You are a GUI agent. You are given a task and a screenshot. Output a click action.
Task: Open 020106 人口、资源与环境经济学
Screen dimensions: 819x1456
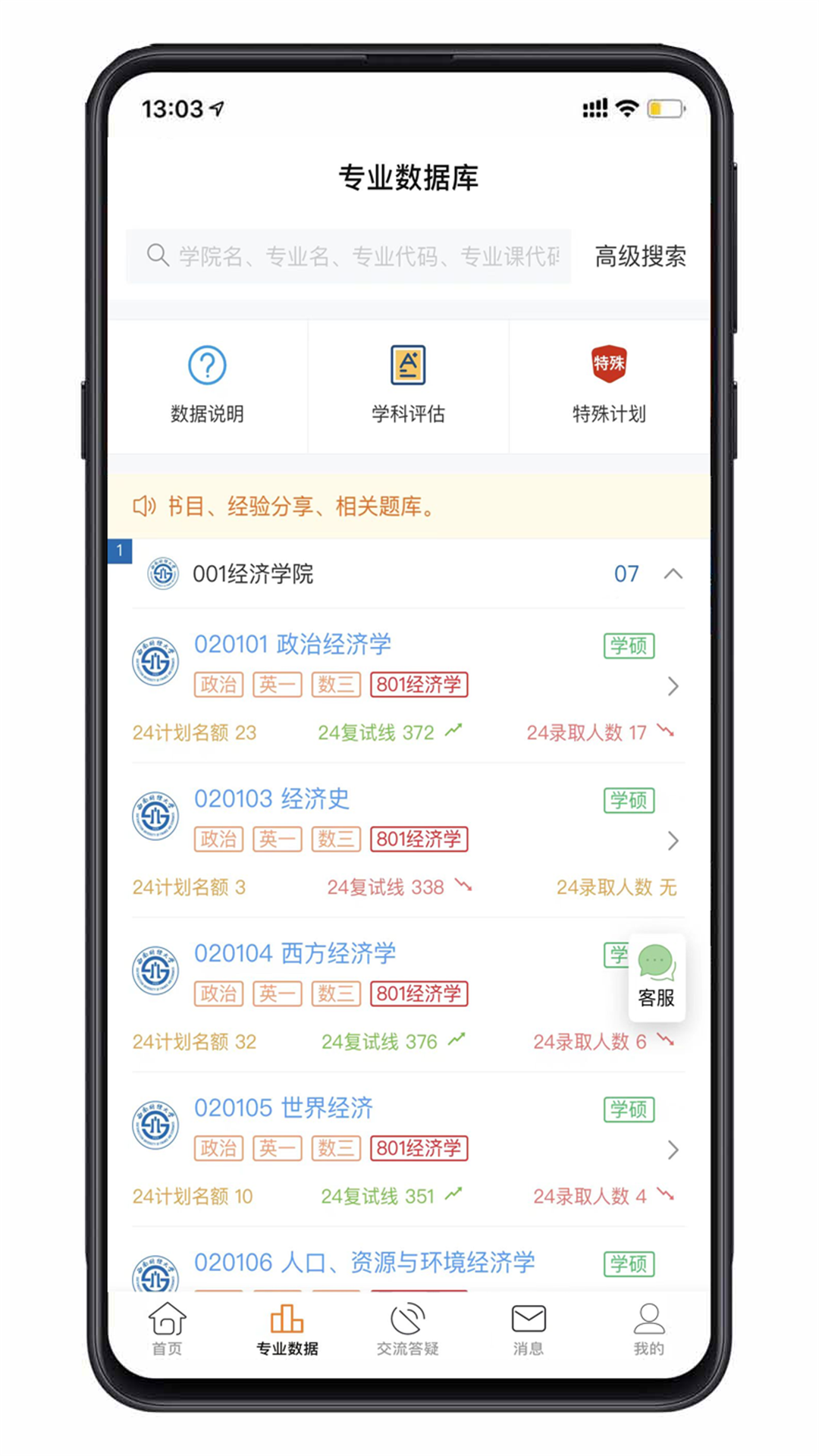[364, 1263]
